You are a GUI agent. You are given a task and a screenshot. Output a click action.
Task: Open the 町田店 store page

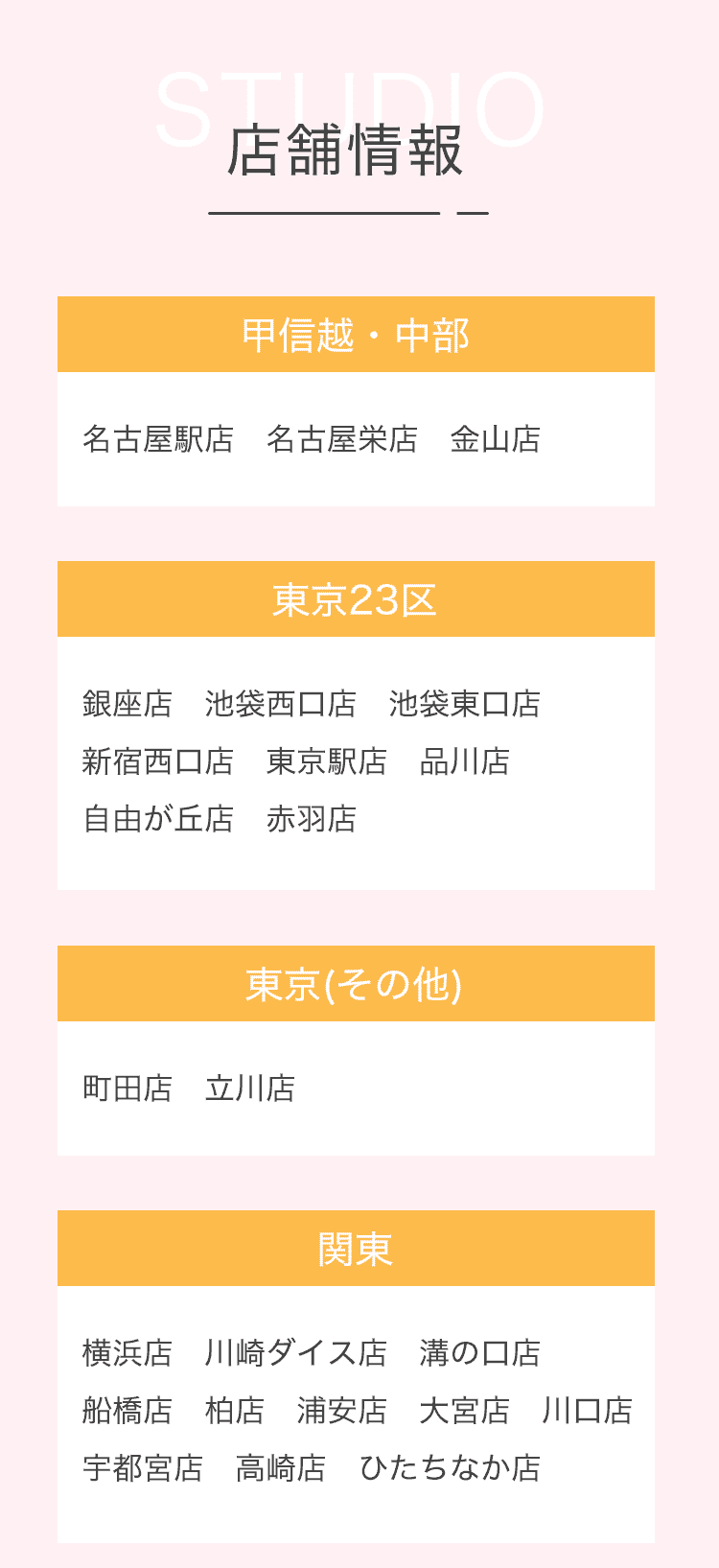pyautogui.click(x=128, y=1088)
